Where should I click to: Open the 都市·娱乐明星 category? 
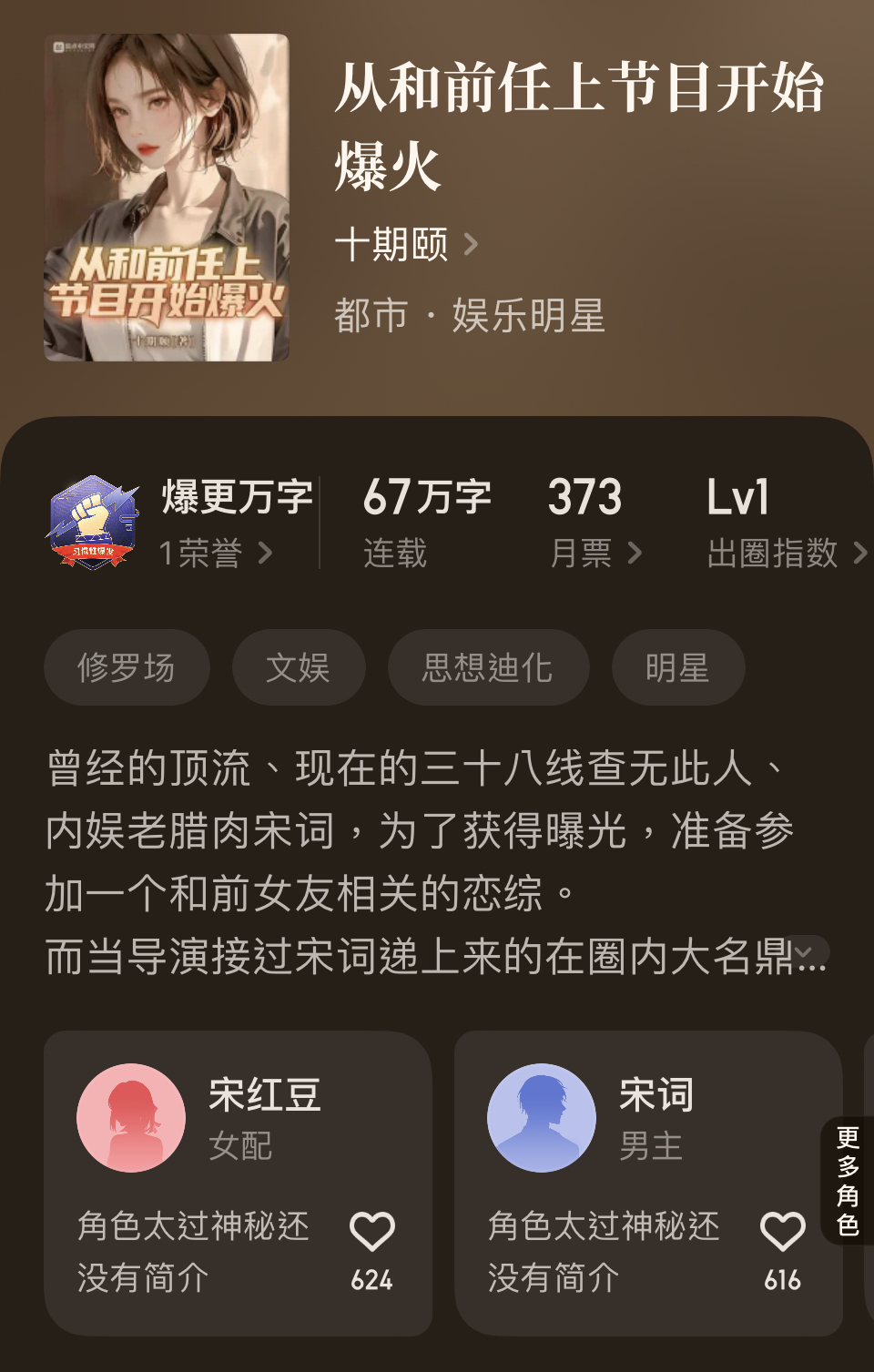[x=469, y=316]
